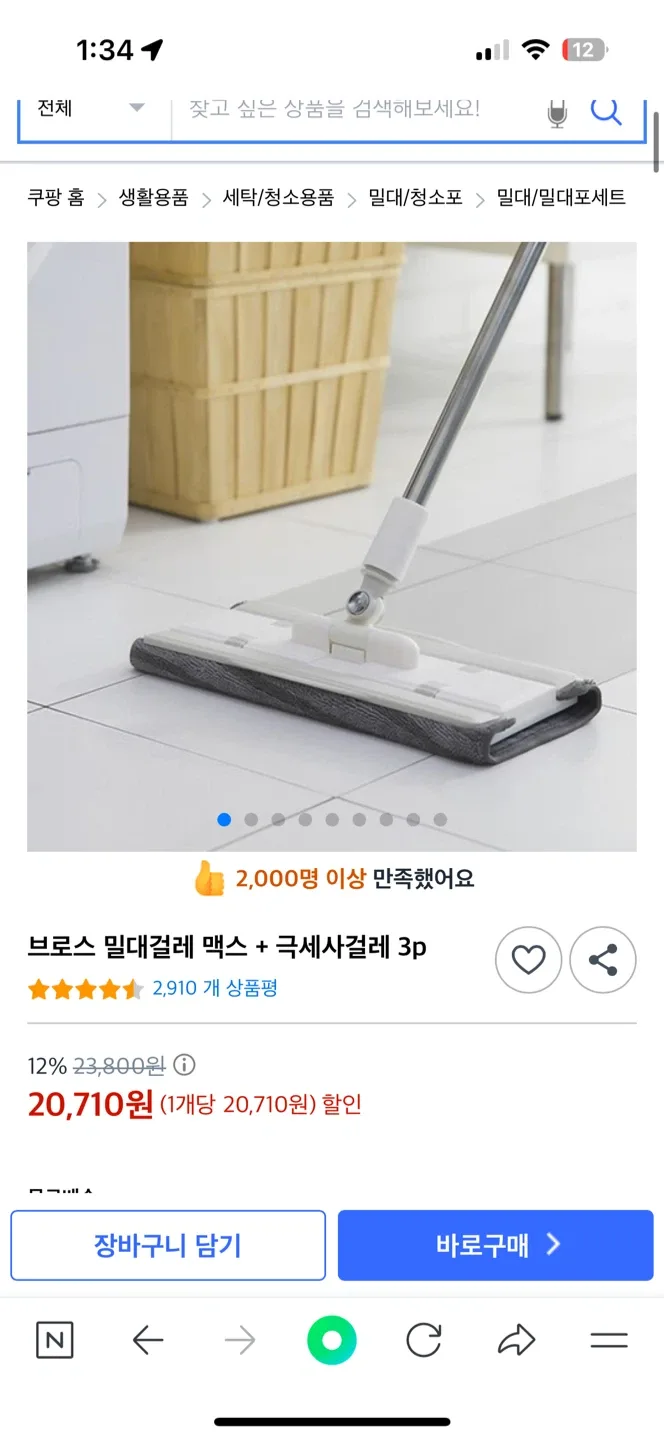664x1440 pixels.
Task: Open the 밀대/청소포 breadcrumb category
Action: pos(415,198)
